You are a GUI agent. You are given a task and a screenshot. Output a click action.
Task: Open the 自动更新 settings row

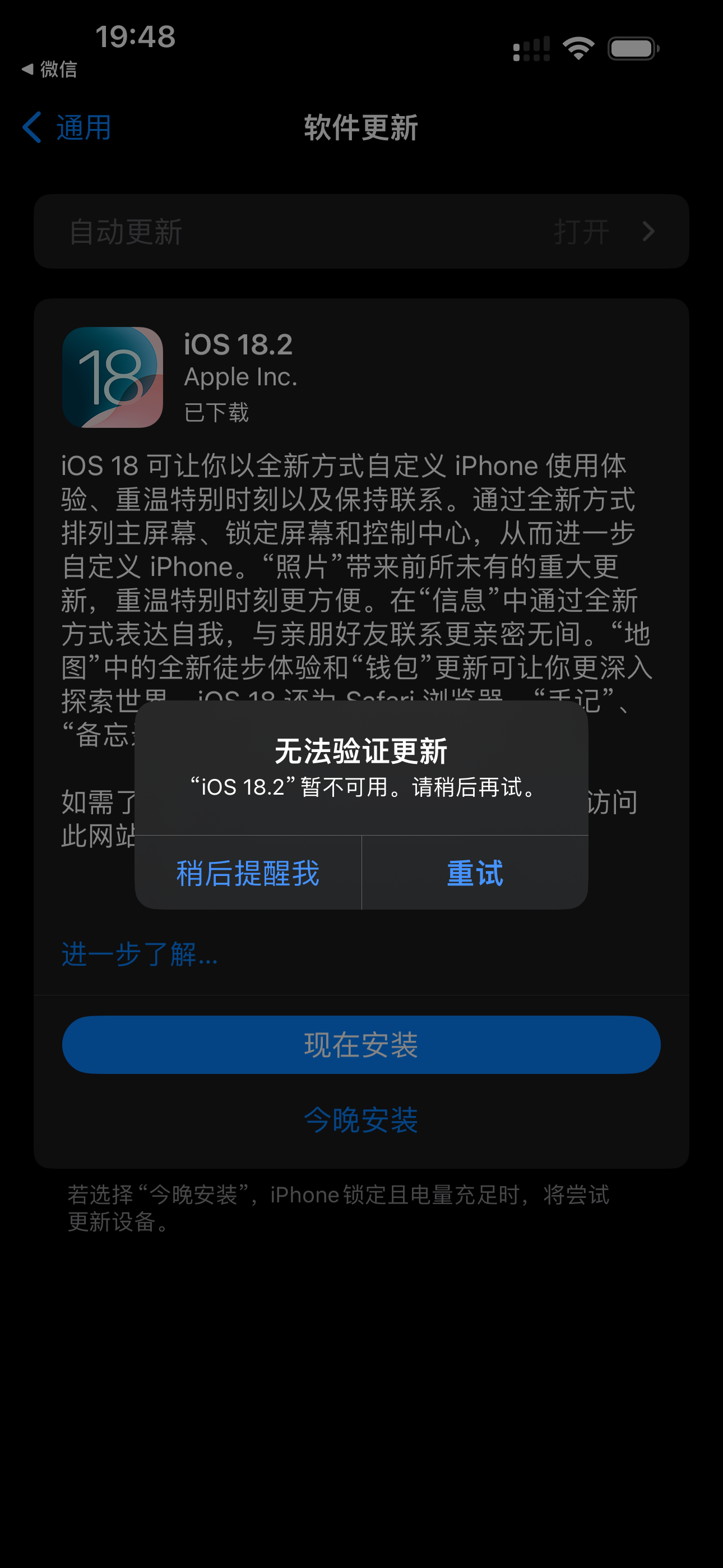[361, 231]
